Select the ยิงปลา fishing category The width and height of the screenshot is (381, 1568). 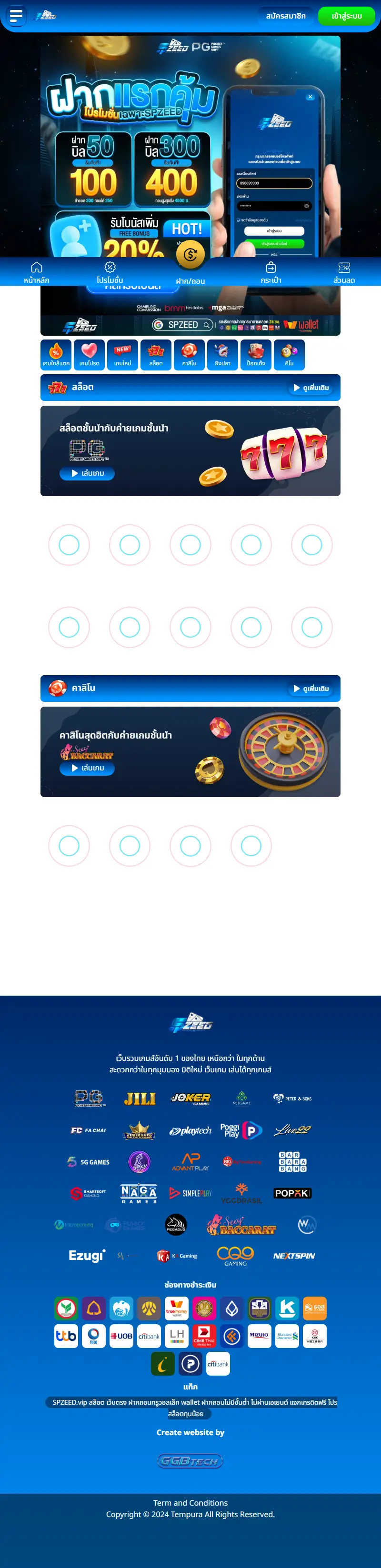(222, 355)
